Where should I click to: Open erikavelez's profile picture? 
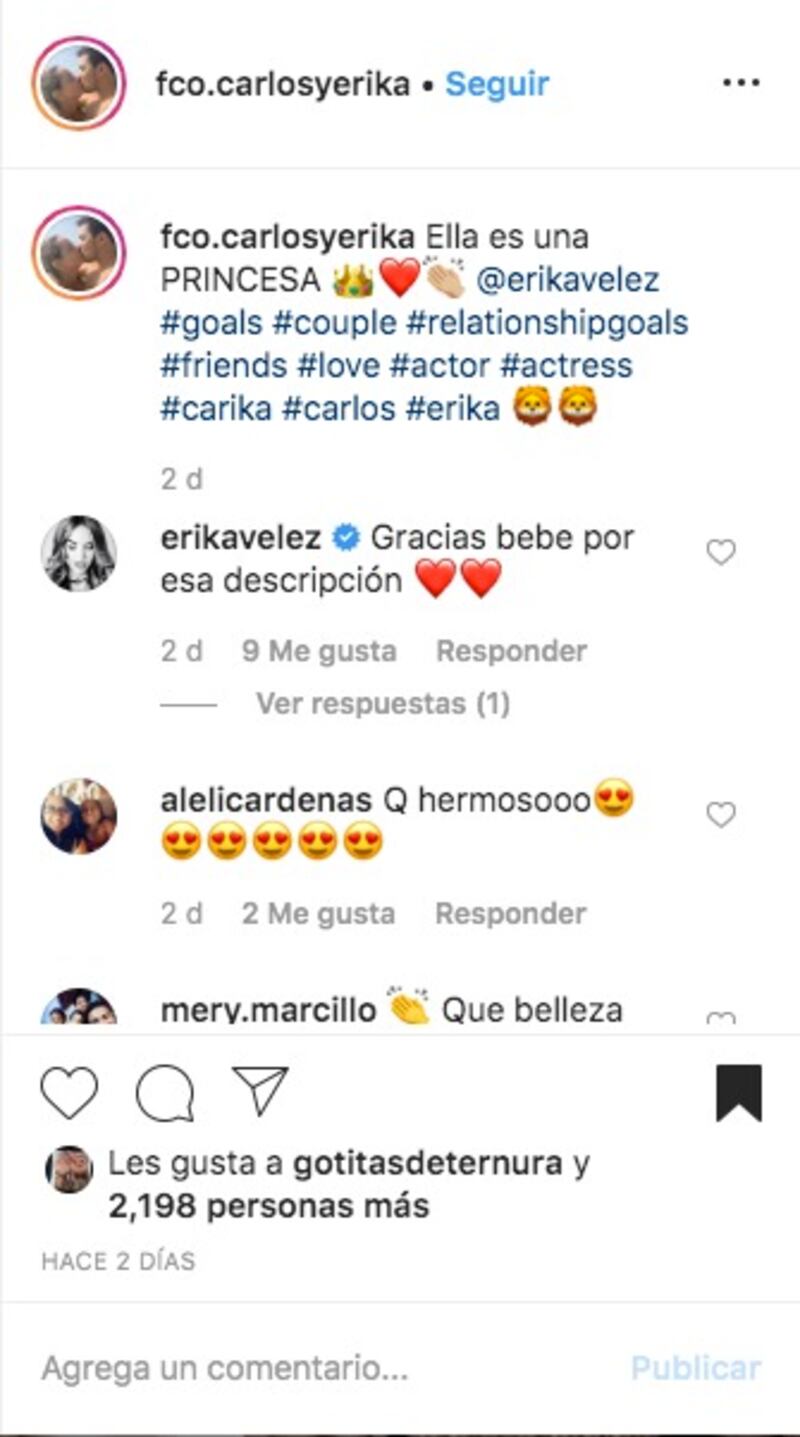pos(78,553)
